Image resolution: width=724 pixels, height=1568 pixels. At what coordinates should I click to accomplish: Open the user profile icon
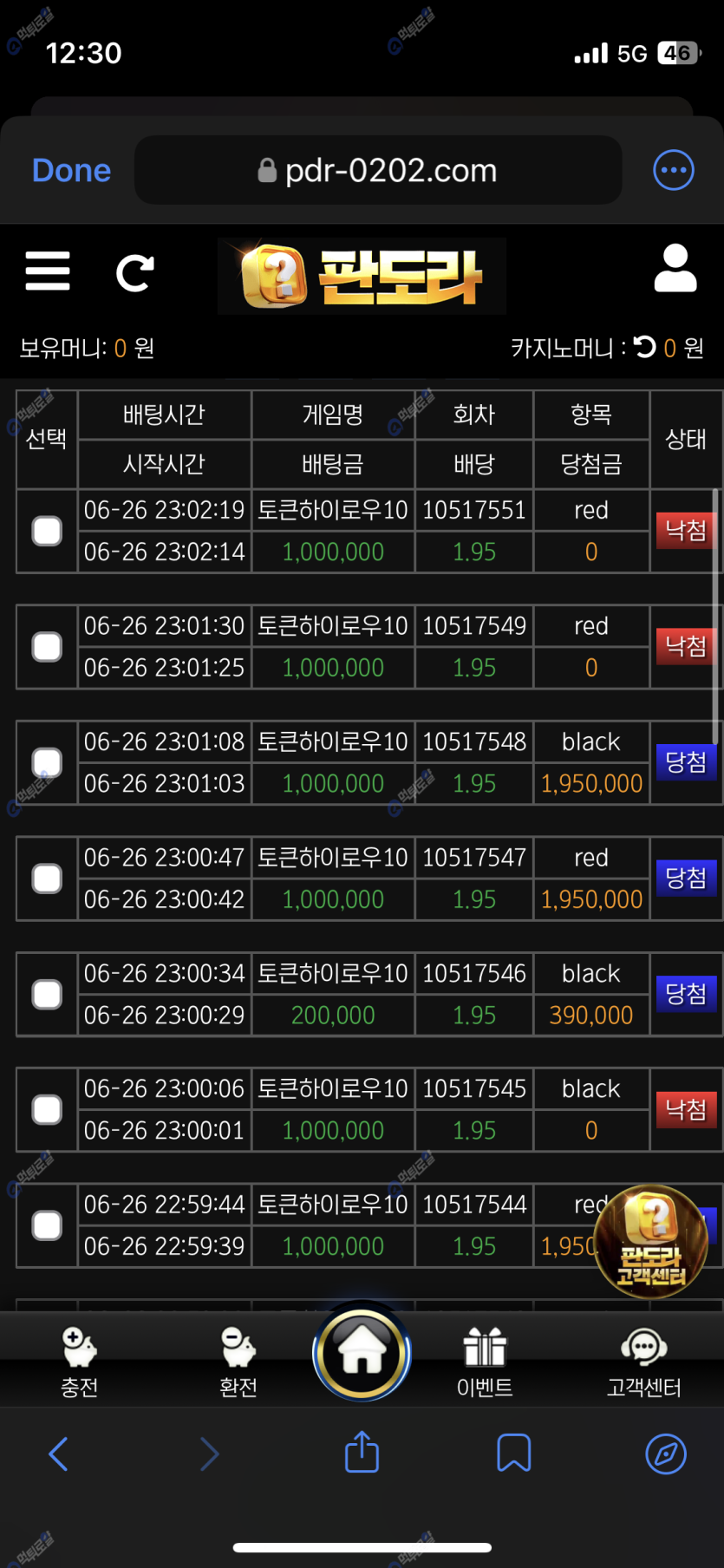point(675,269)
